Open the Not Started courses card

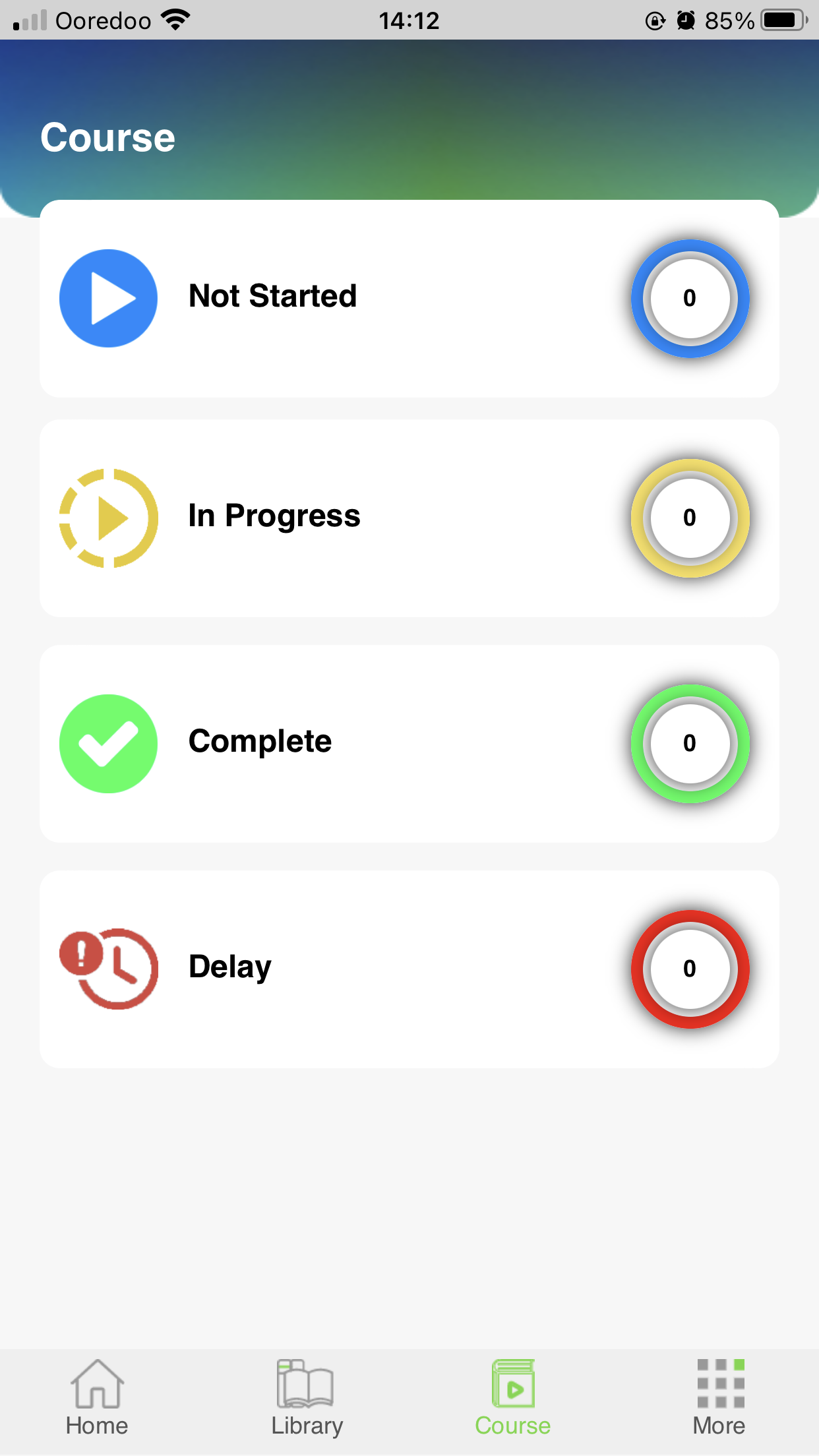[x=409, y=298]
